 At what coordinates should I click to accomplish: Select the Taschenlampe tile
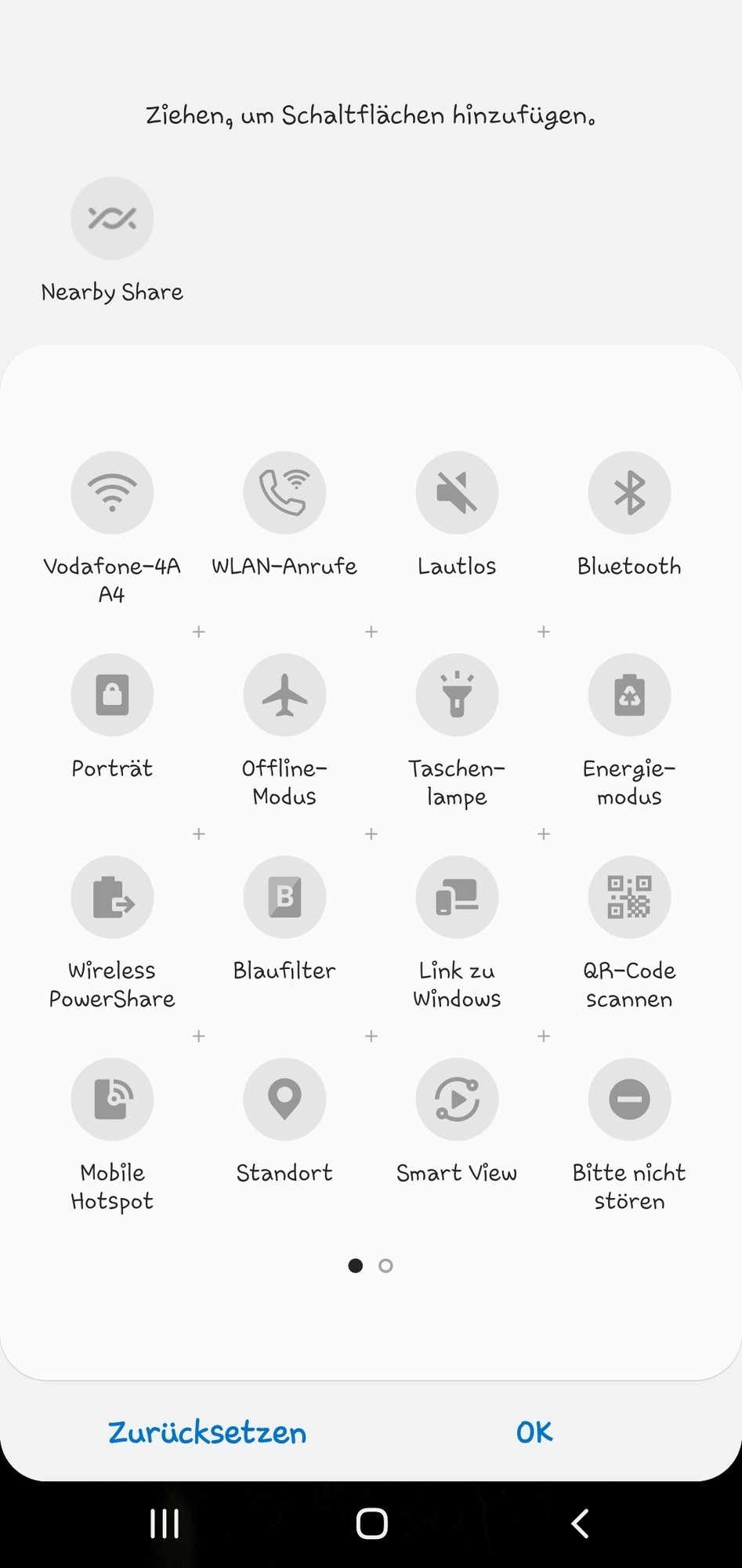pos(457,695)
